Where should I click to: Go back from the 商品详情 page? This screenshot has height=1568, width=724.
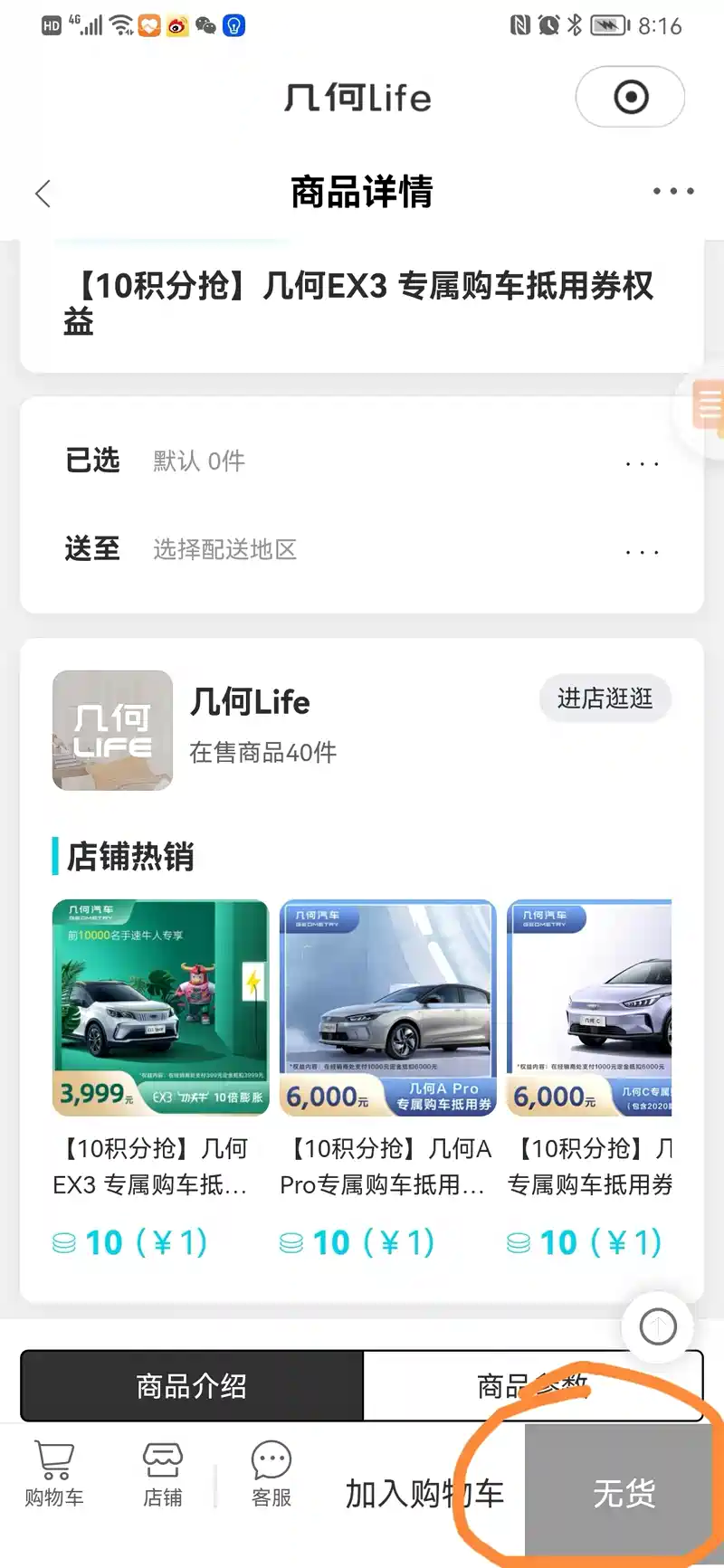(43, 193)
